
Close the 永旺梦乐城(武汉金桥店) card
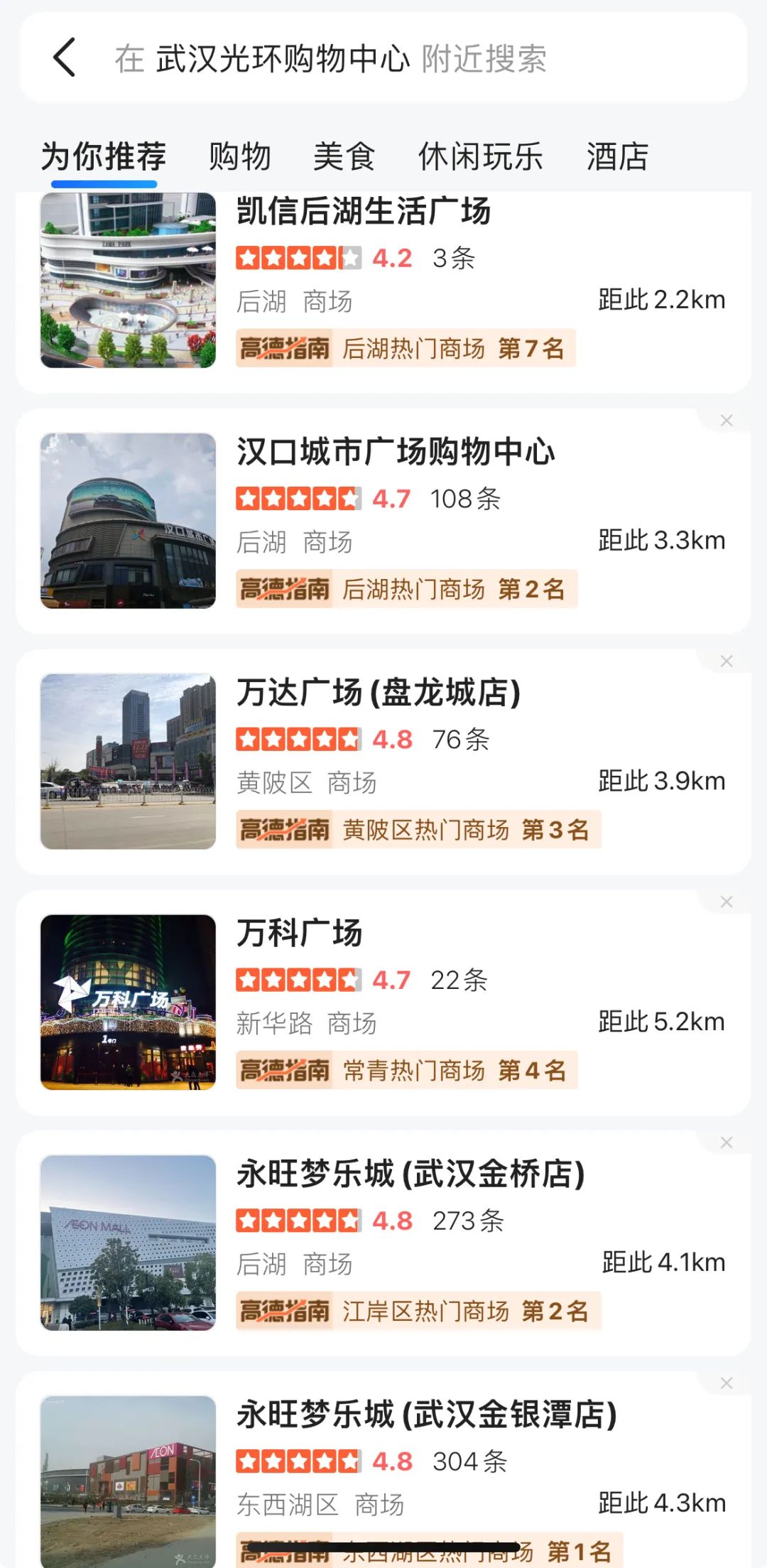point(727,1142)
